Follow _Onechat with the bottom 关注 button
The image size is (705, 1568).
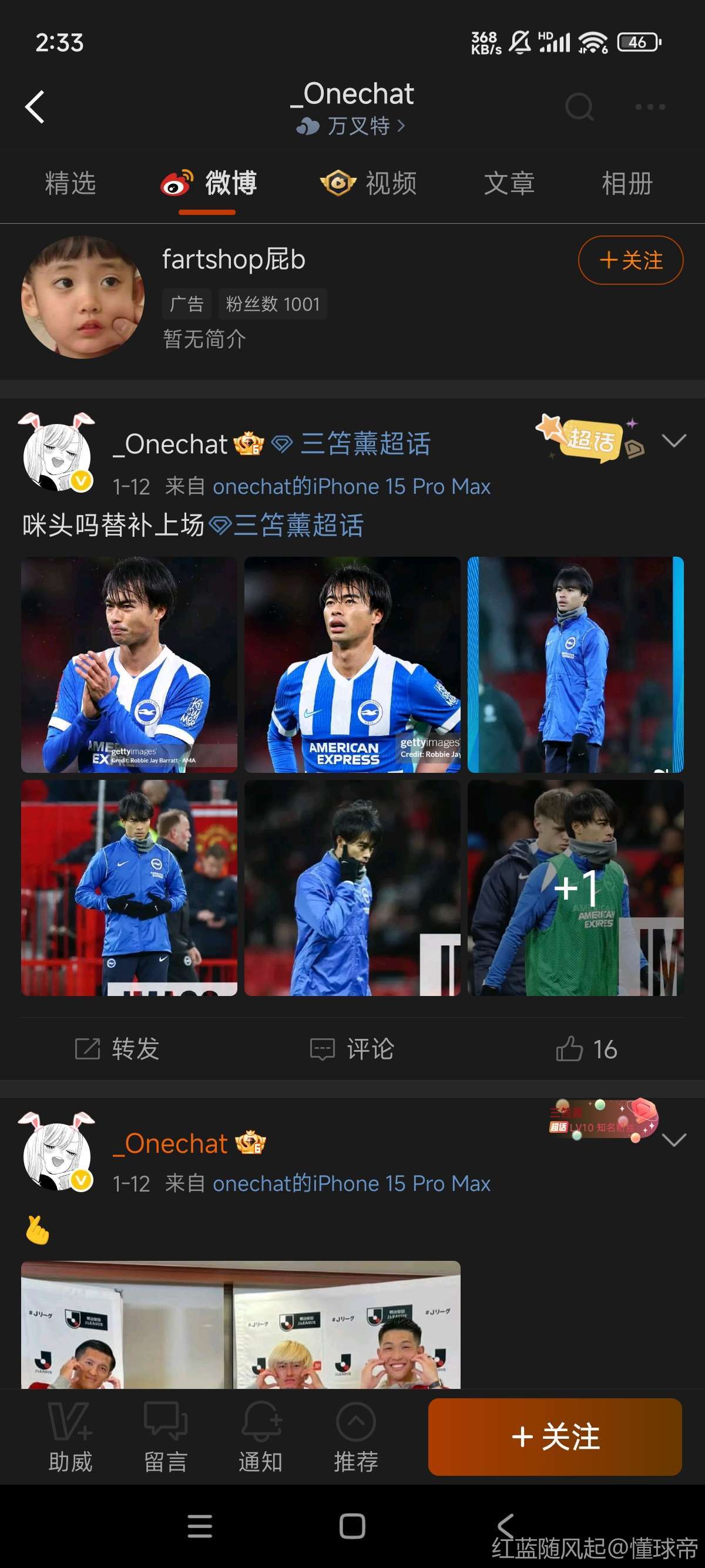pyautogui.click(x=555, y=1436)
